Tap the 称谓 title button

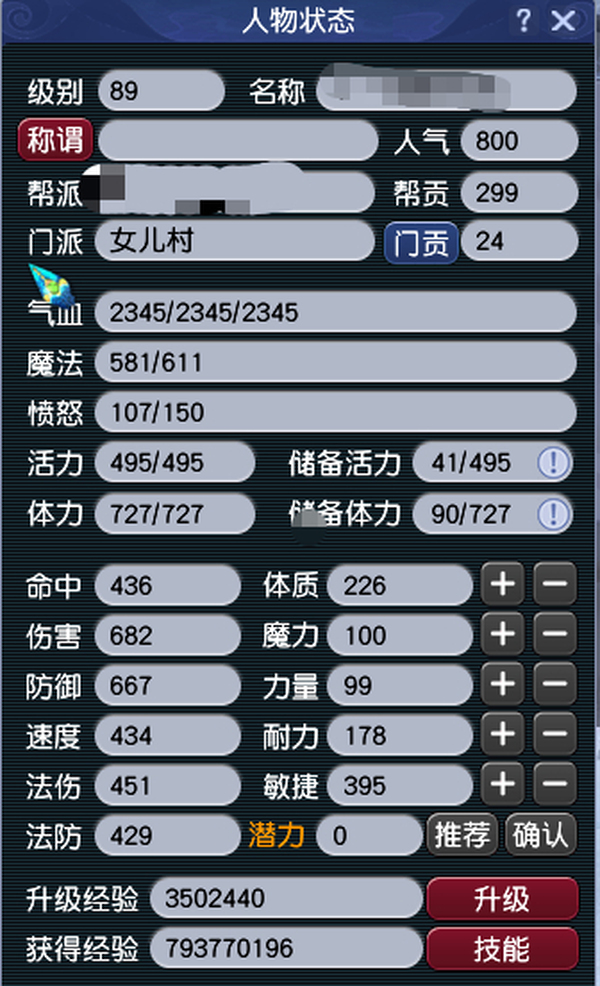56,140
